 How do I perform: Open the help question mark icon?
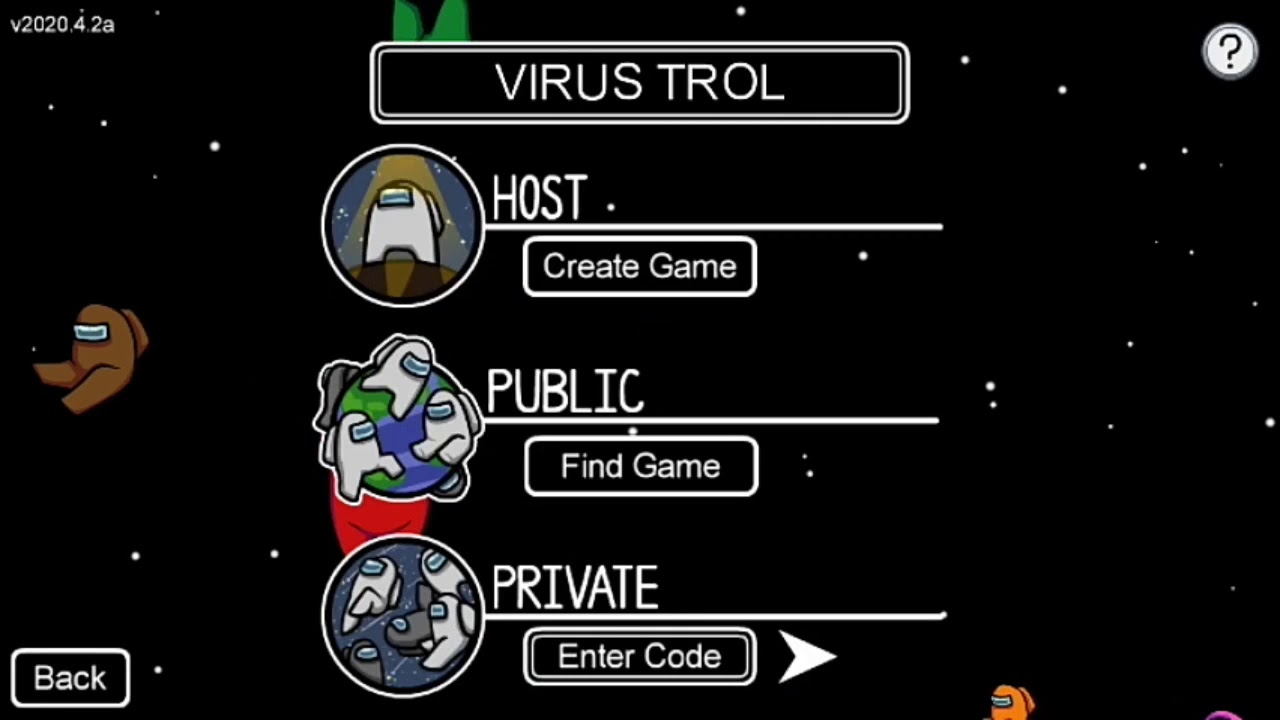pyautogui.click(x=1229, y=51)
